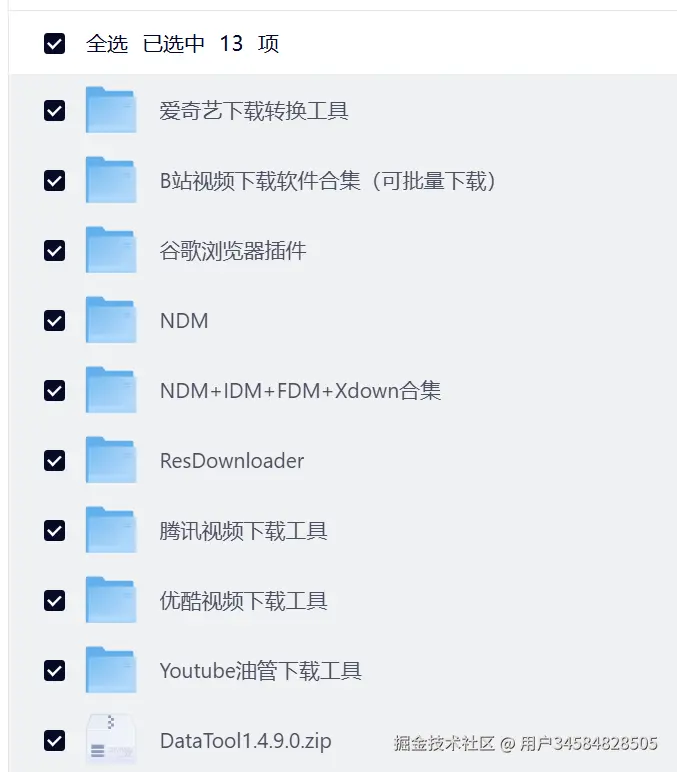Image resolution: width=677 pixels, height=772 pixels.
Task: Uncheck the B站视频下载软件合集 checkbox
Action: tap(55, 181)
